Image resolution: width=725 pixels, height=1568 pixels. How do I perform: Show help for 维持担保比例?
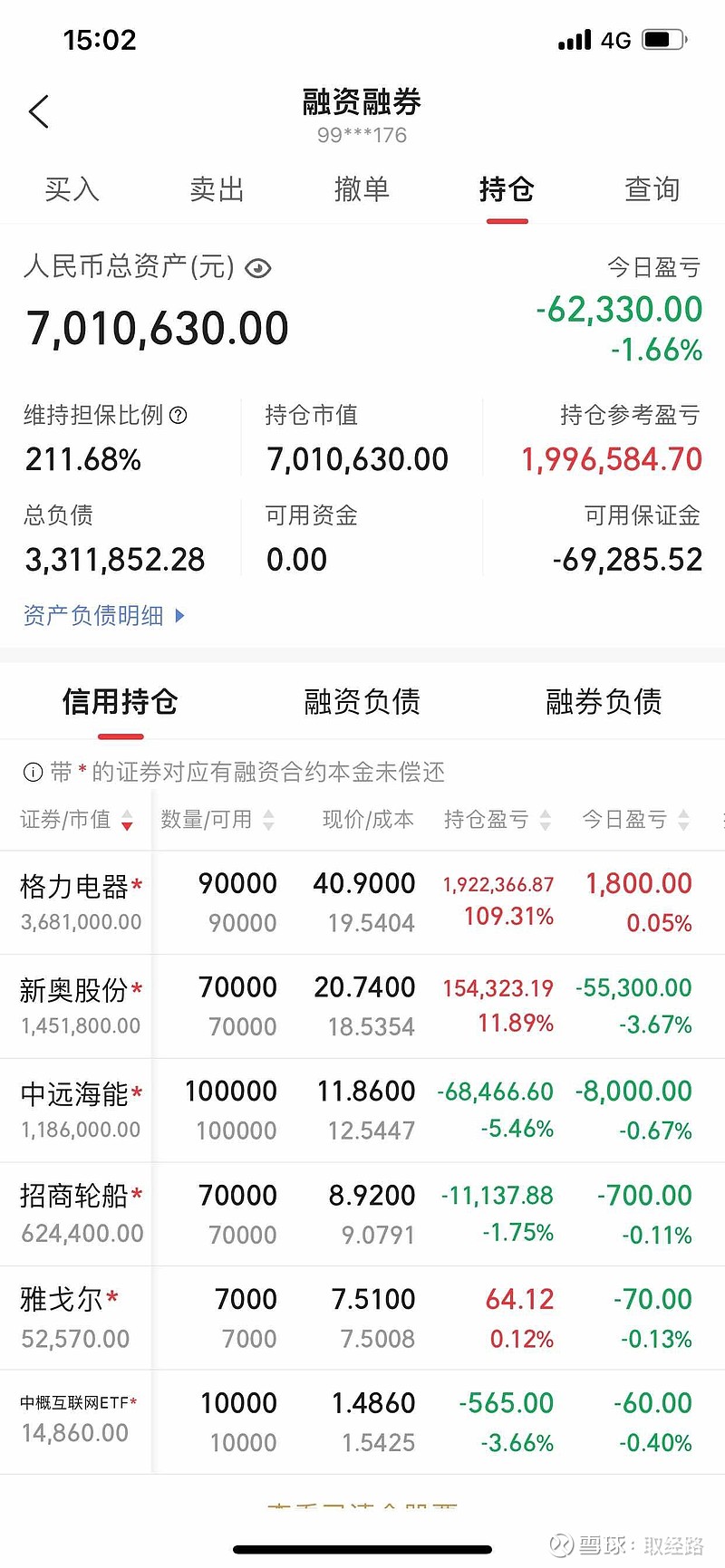tap(179, 416)
